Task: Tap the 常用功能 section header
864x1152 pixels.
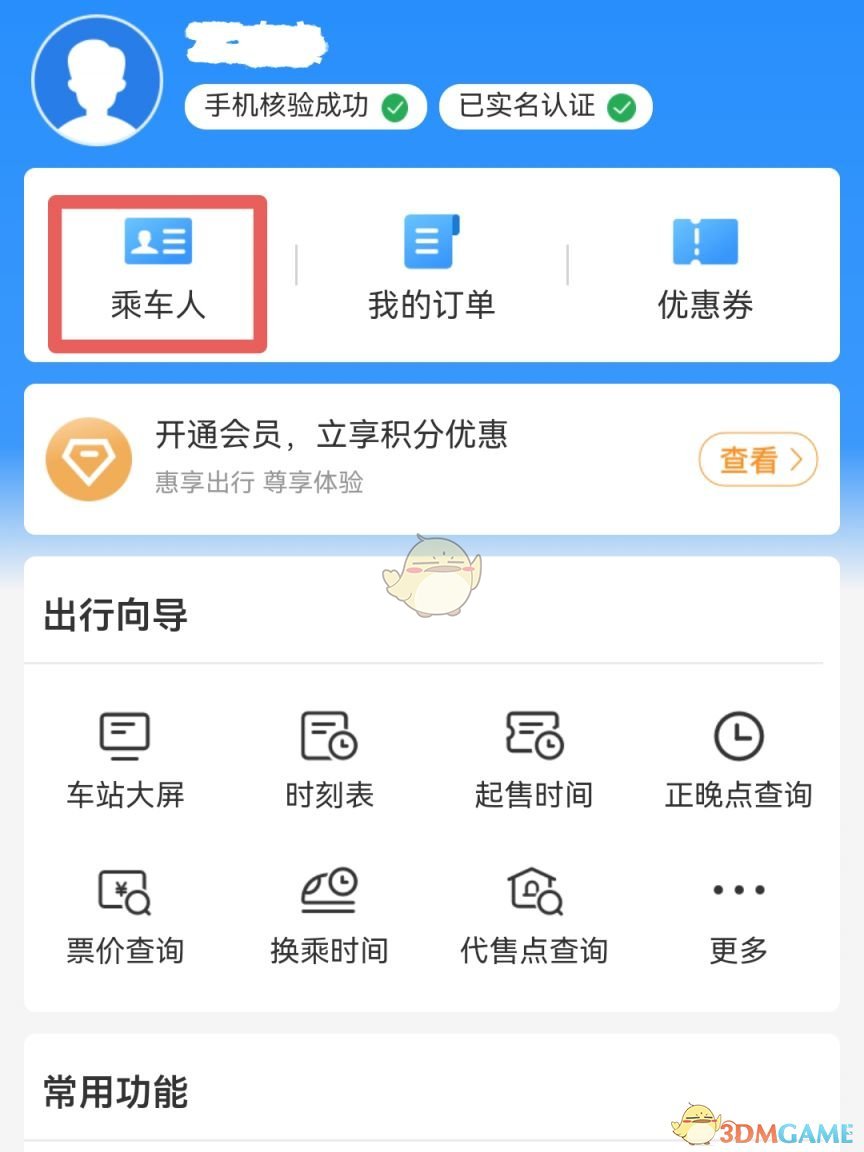Action: coord(112,1095)
